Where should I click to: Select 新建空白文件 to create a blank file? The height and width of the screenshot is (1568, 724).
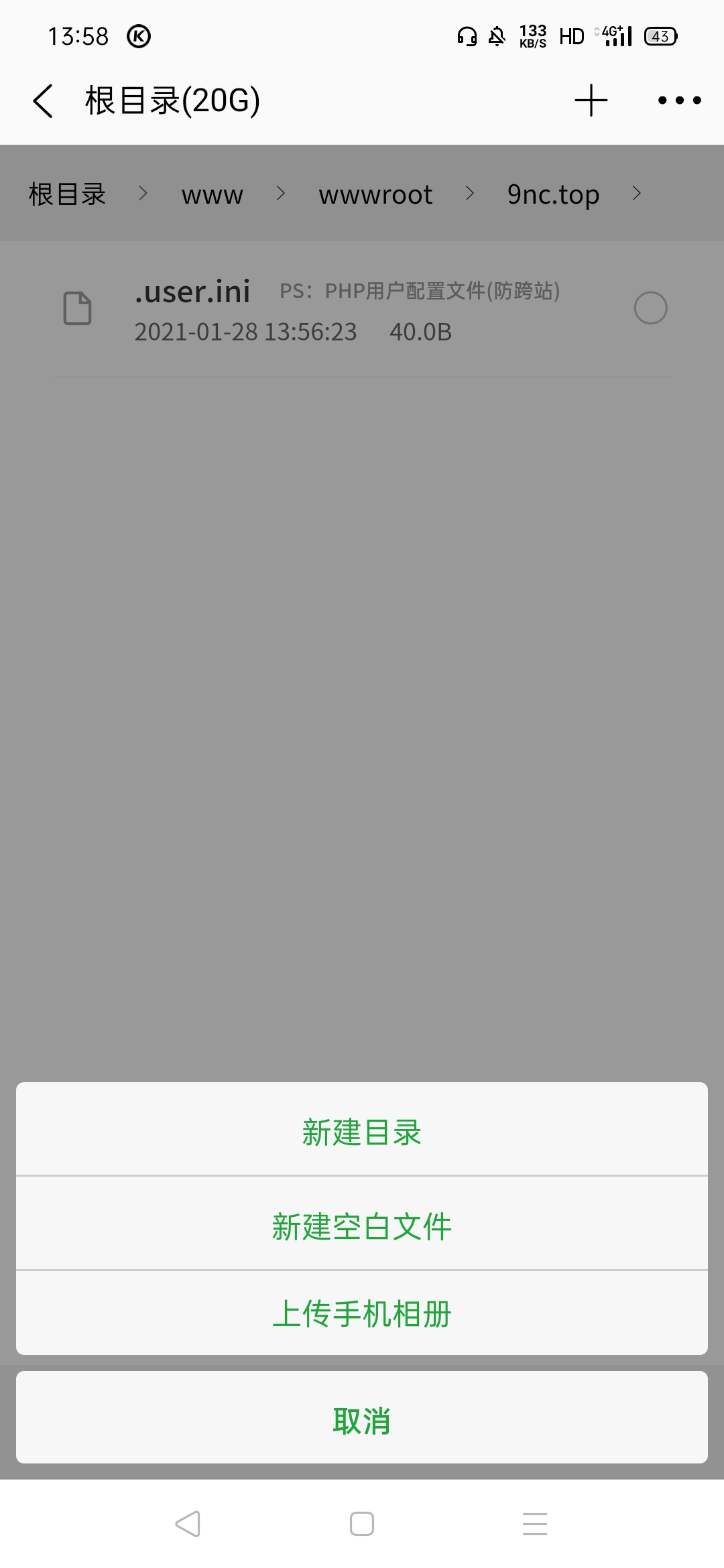click(362, 1226)
